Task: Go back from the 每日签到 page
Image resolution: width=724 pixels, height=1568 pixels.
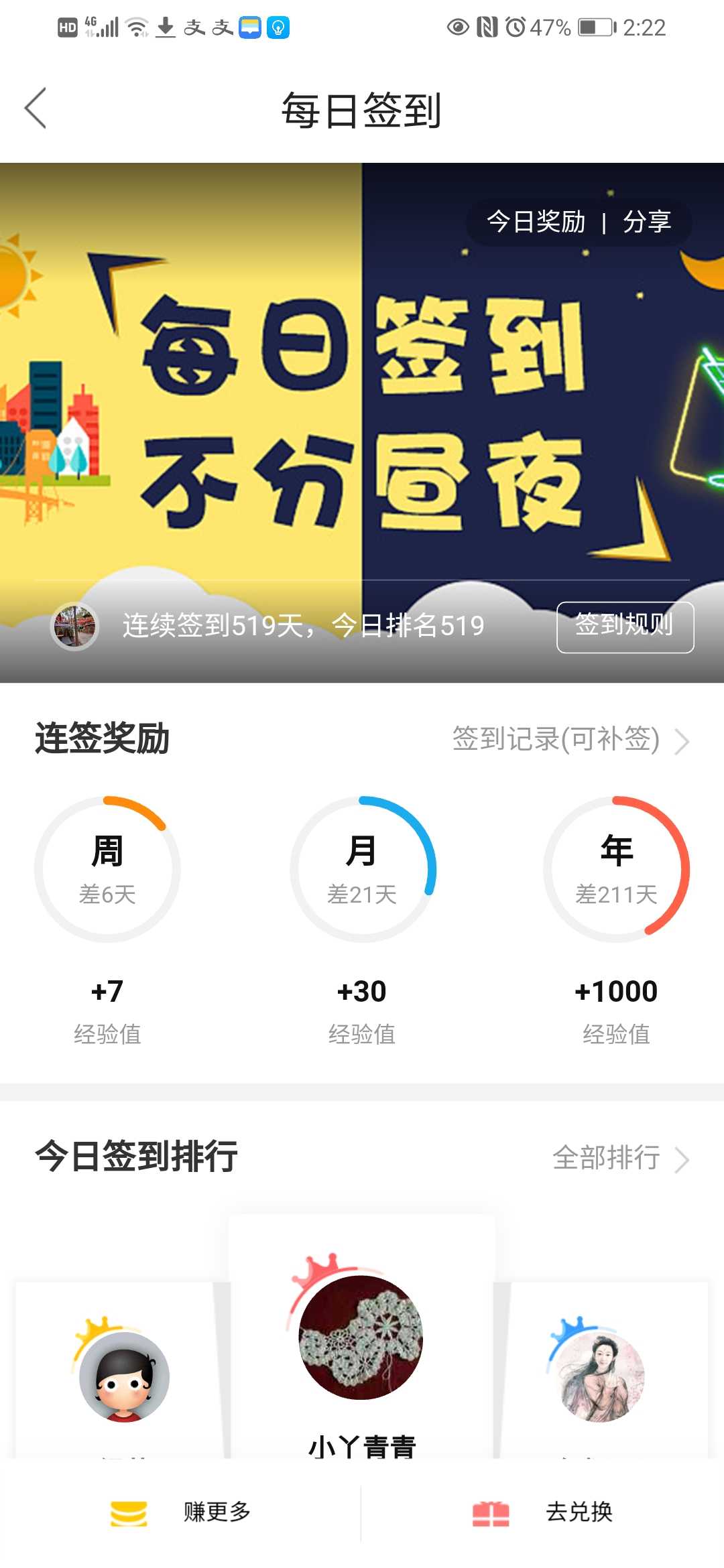Action: [x=36, y=108]
